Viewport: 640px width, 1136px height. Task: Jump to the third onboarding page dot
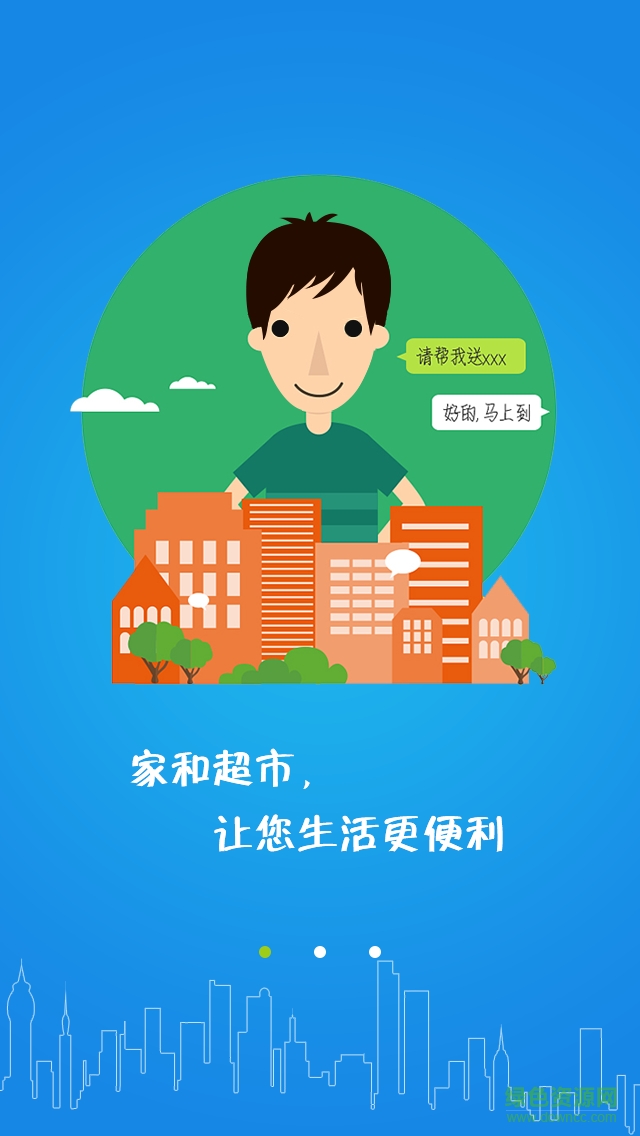point(375,952)
